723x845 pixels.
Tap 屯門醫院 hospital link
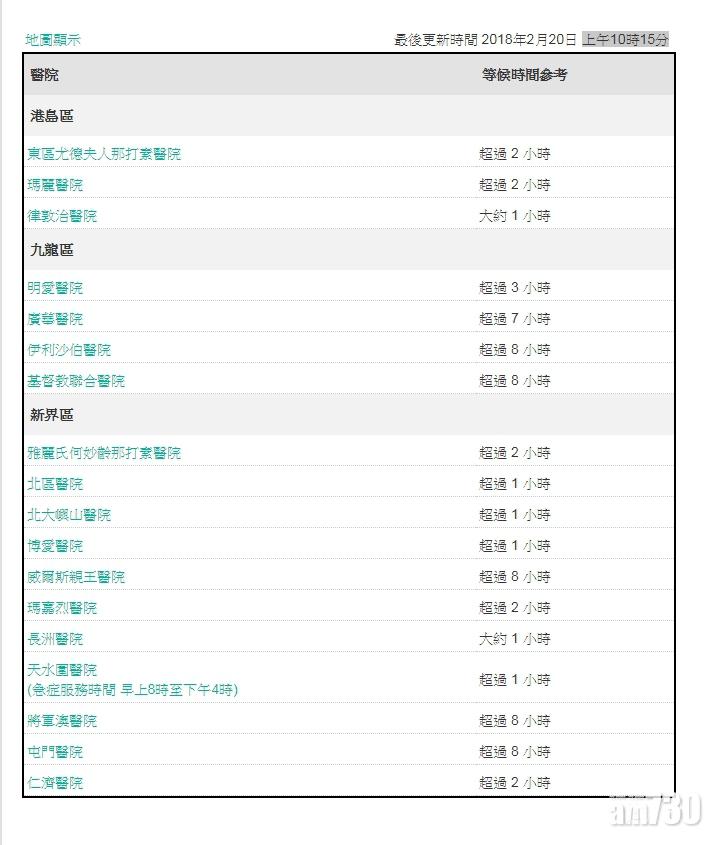(x=55, y=752)
